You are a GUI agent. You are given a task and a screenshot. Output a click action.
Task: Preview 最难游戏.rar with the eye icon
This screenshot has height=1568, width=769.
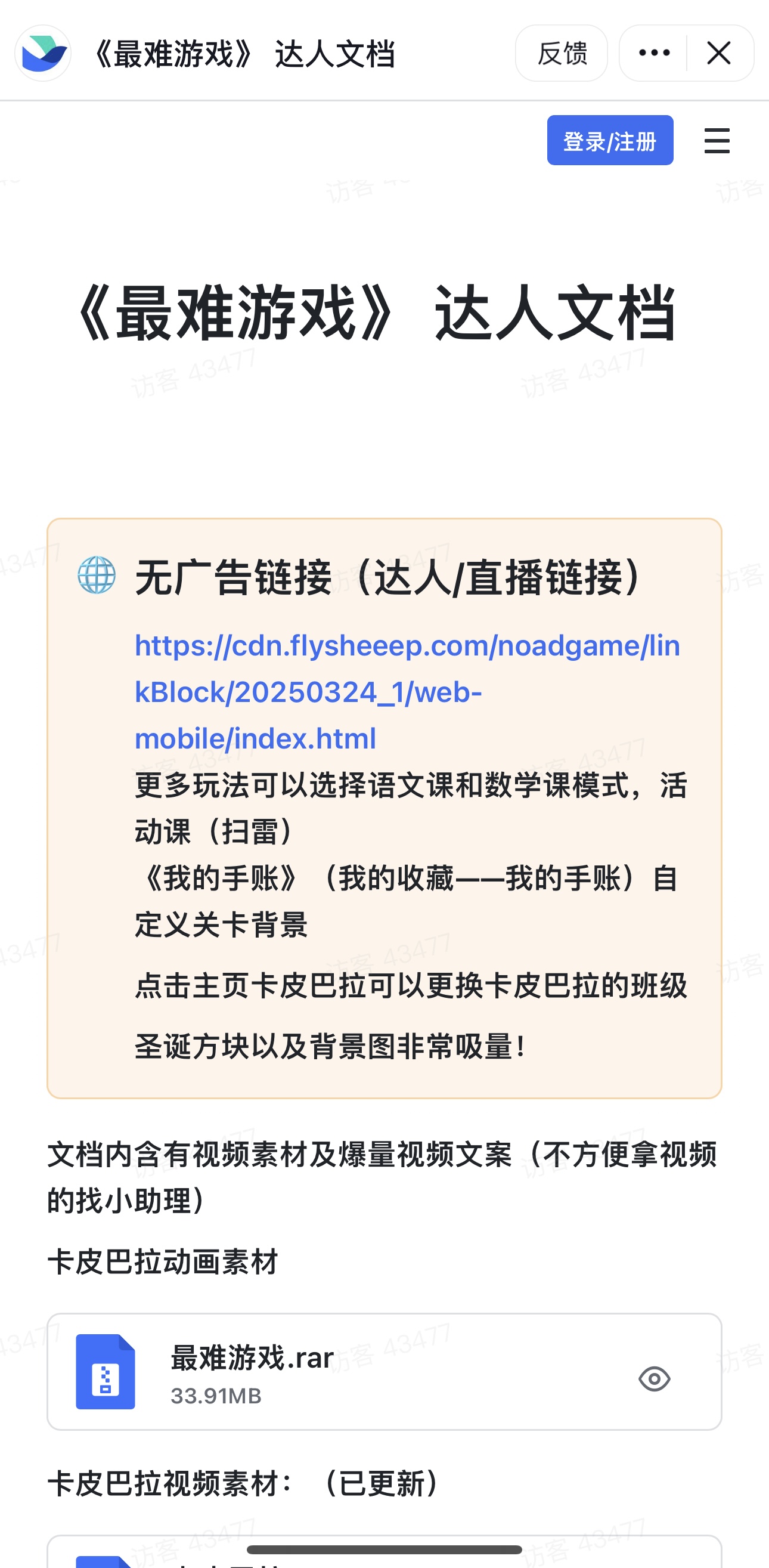(654, 1378)
